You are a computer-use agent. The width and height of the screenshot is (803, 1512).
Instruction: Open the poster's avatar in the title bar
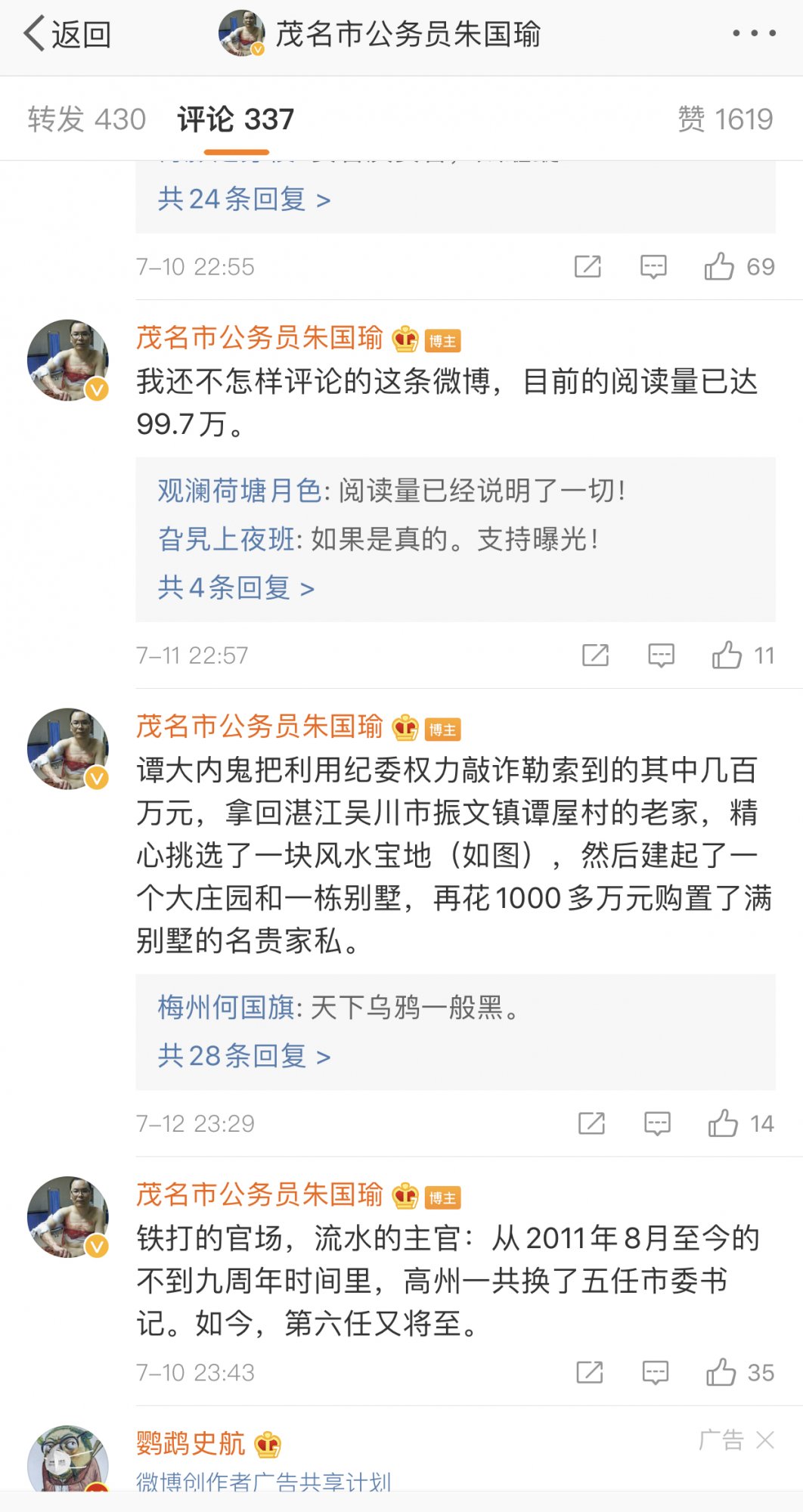pyautogui.click(x=241, y=34)
